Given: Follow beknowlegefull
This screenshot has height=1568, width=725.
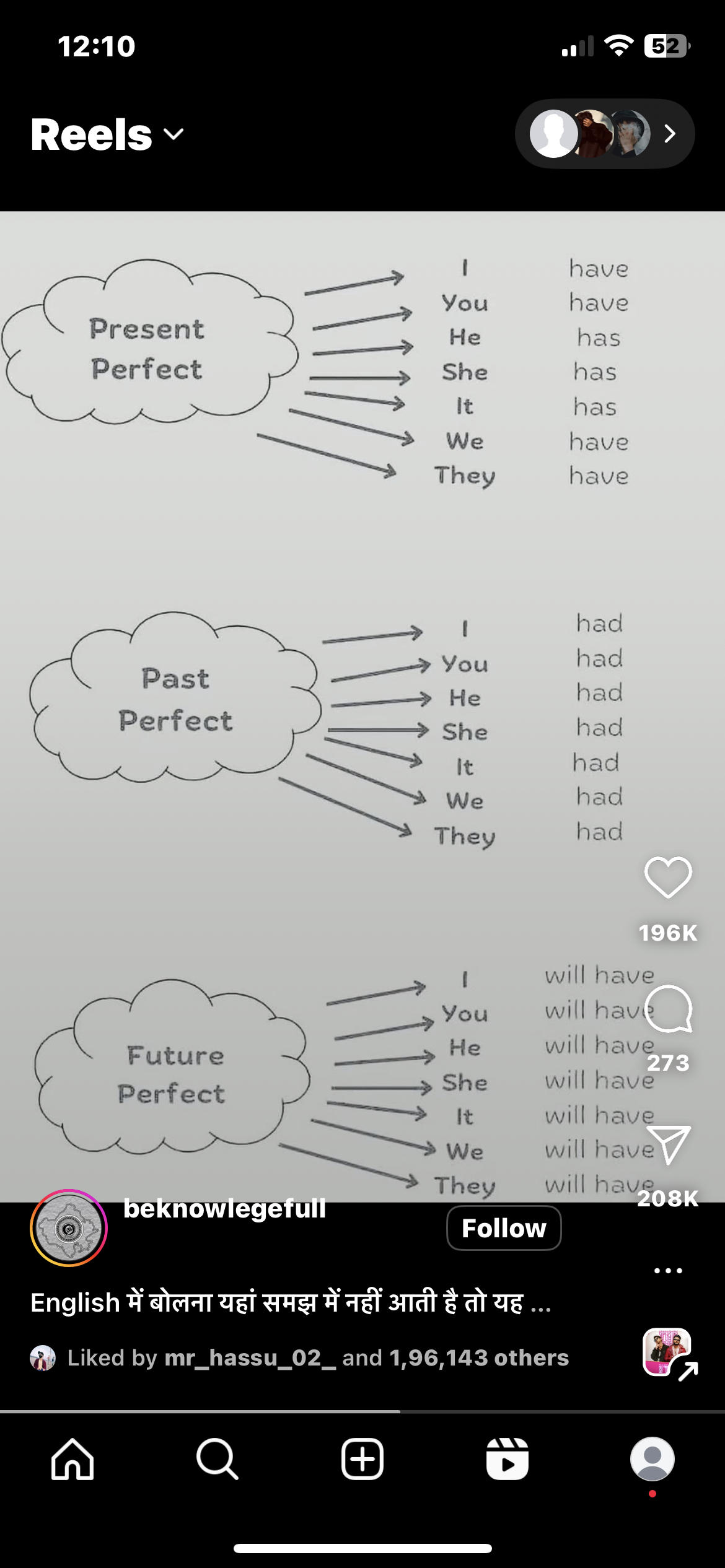Looking at the screenshot, I should click(503, 1227).
